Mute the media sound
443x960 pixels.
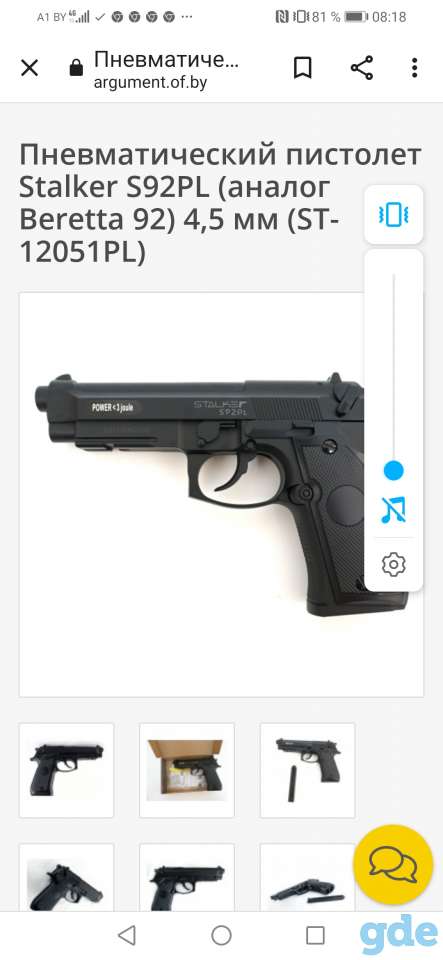click(393, 510)
